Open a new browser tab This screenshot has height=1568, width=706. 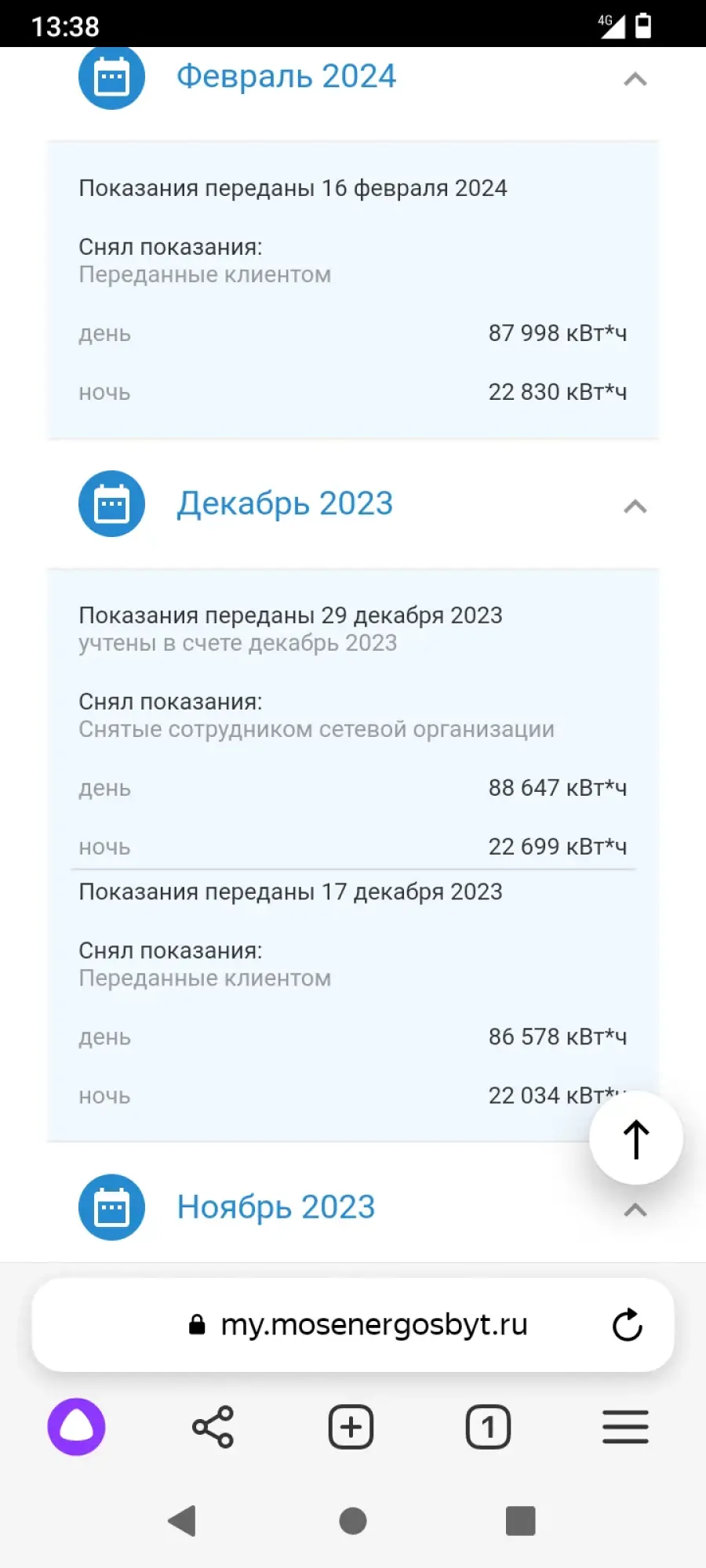tap(351, 1427)
